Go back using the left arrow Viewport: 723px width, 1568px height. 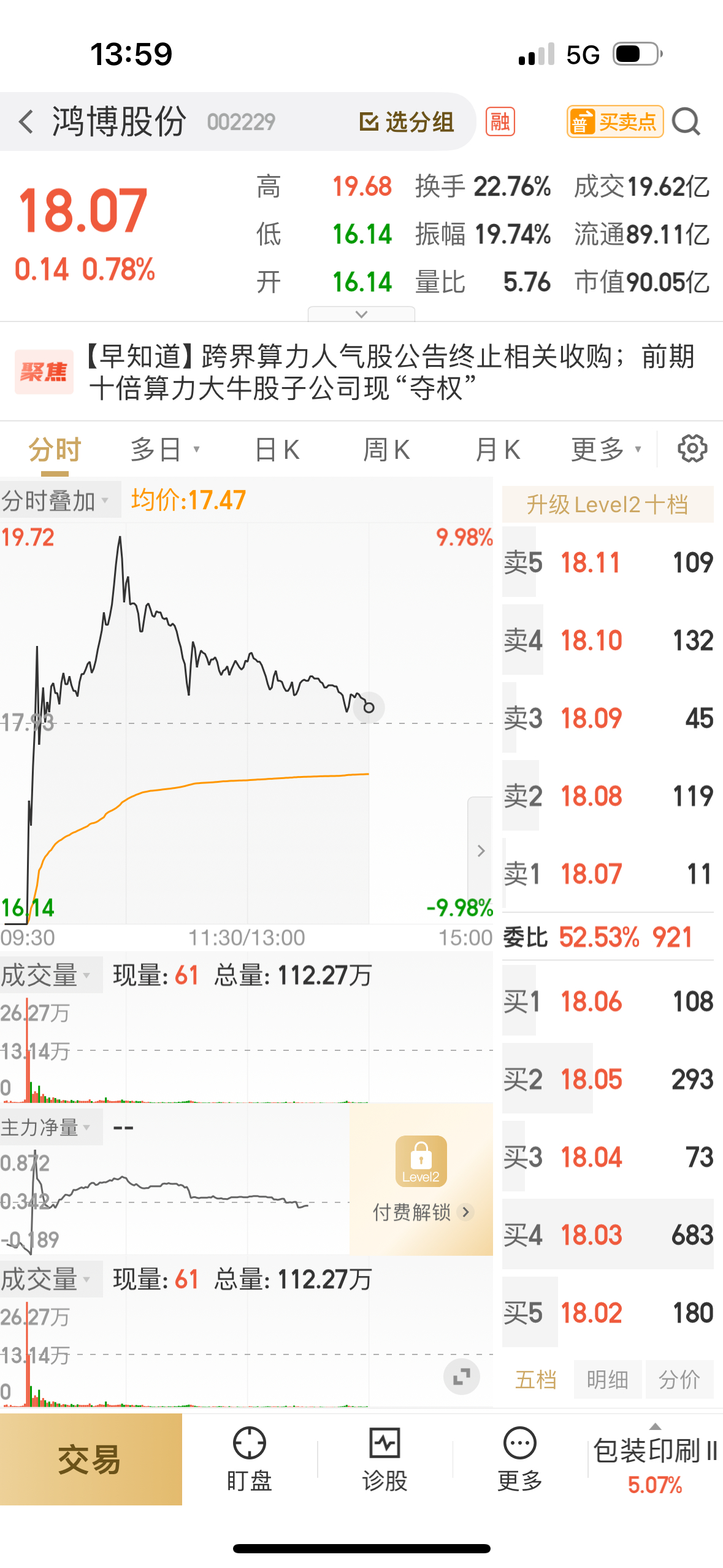pyautogui.click(x=26, y=121)
